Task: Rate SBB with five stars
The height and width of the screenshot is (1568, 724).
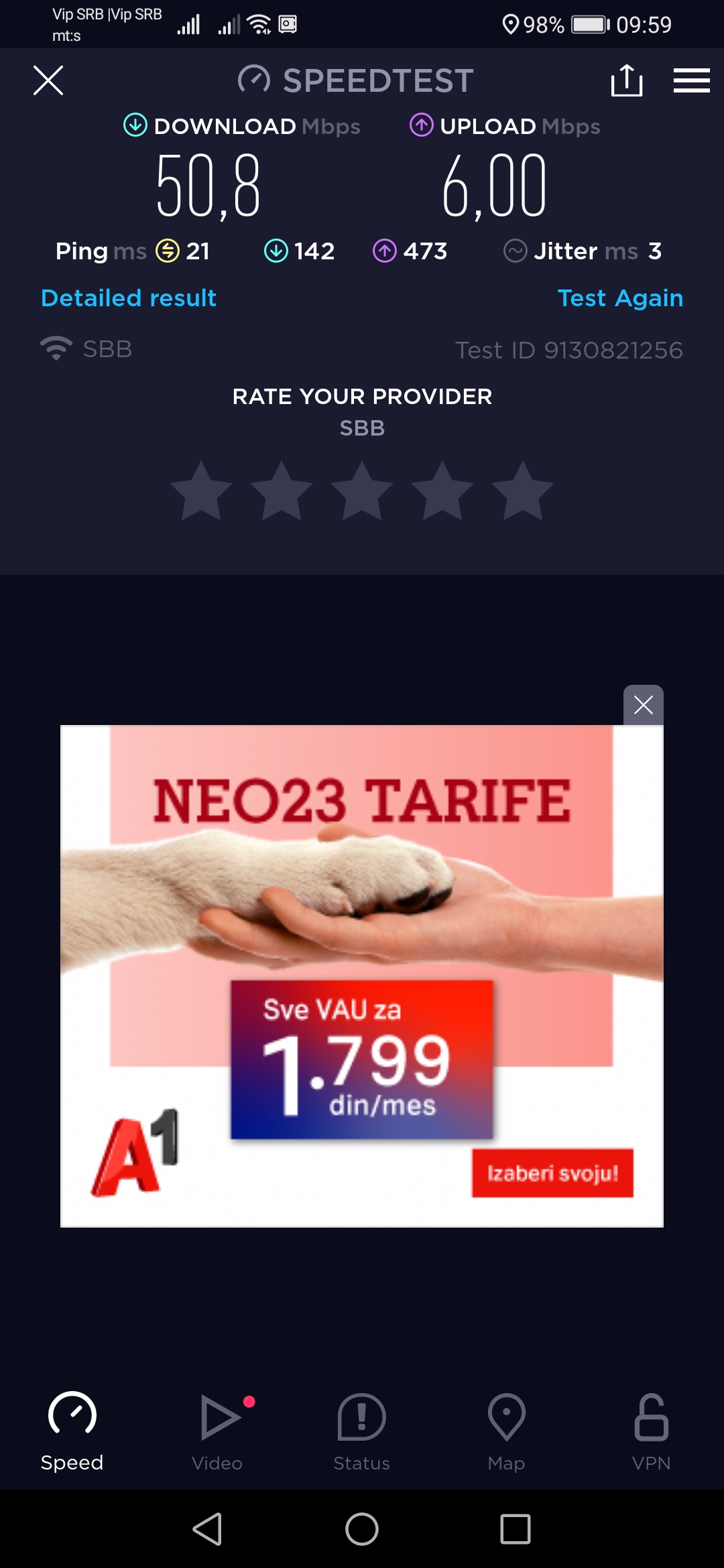Action: pyautogui.click(x=523, y=491)
